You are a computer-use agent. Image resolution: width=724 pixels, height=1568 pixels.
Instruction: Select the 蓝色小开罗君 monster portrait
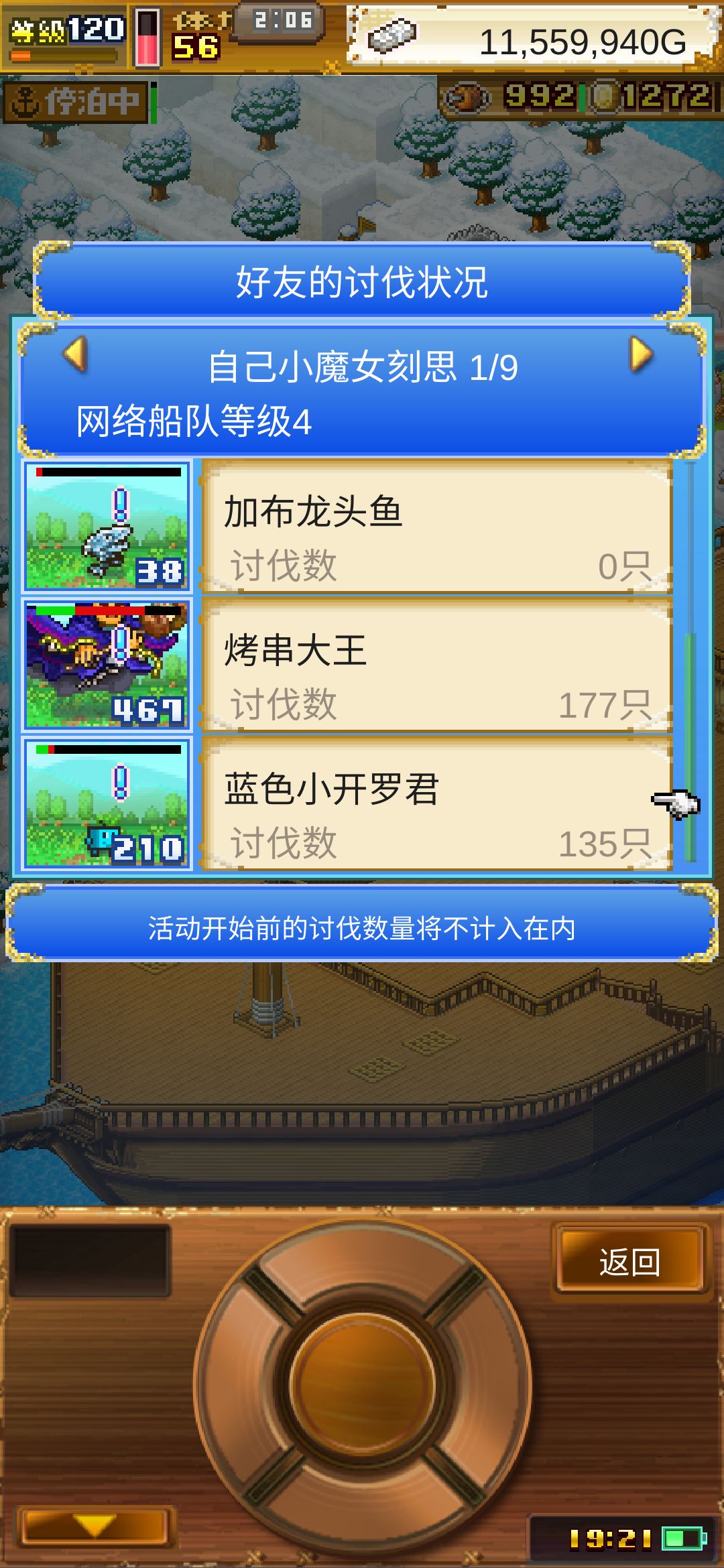pos(109,804)
